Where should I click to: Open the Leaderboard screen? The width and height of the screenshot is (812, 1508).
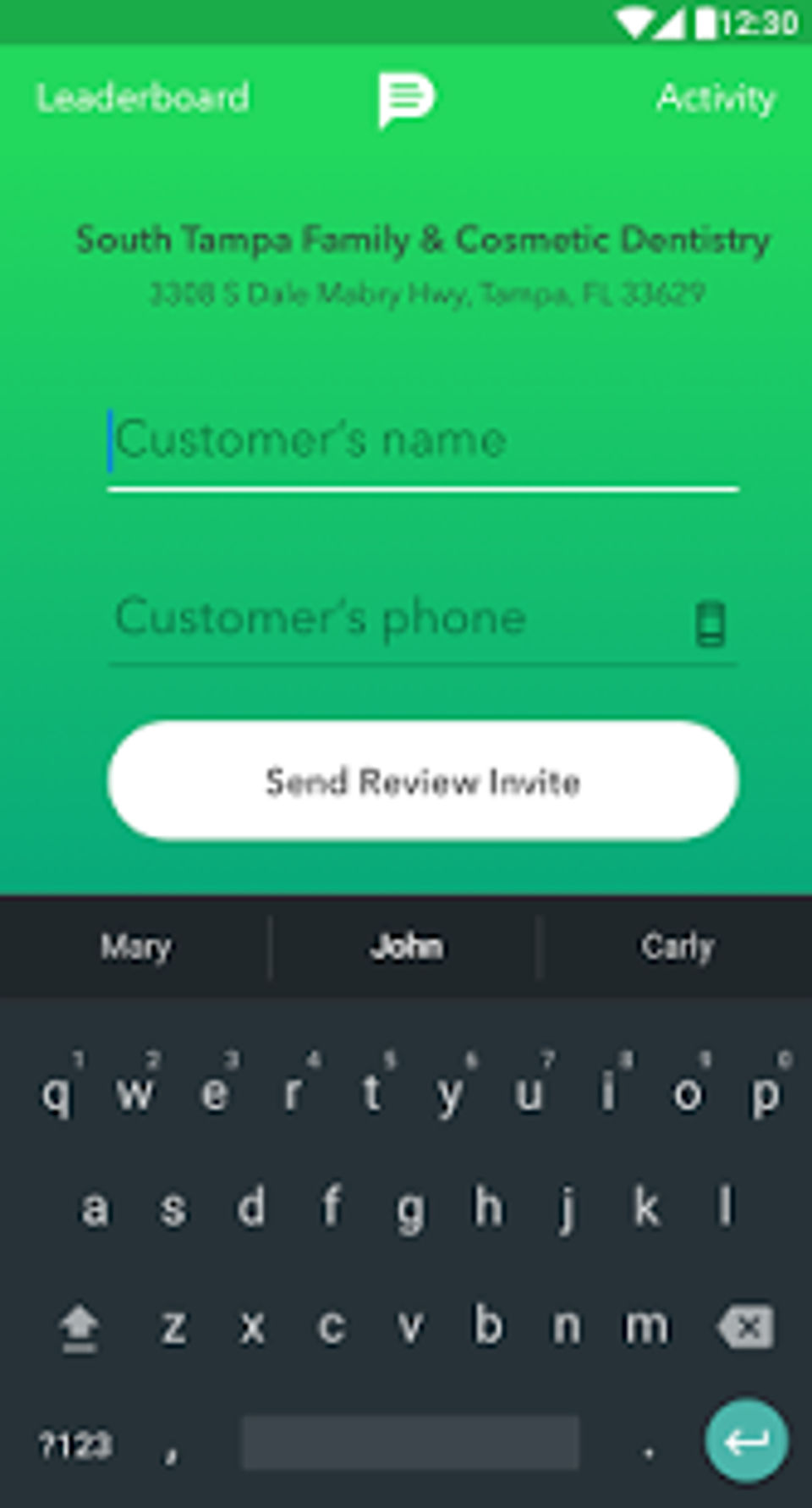[142, 97]
